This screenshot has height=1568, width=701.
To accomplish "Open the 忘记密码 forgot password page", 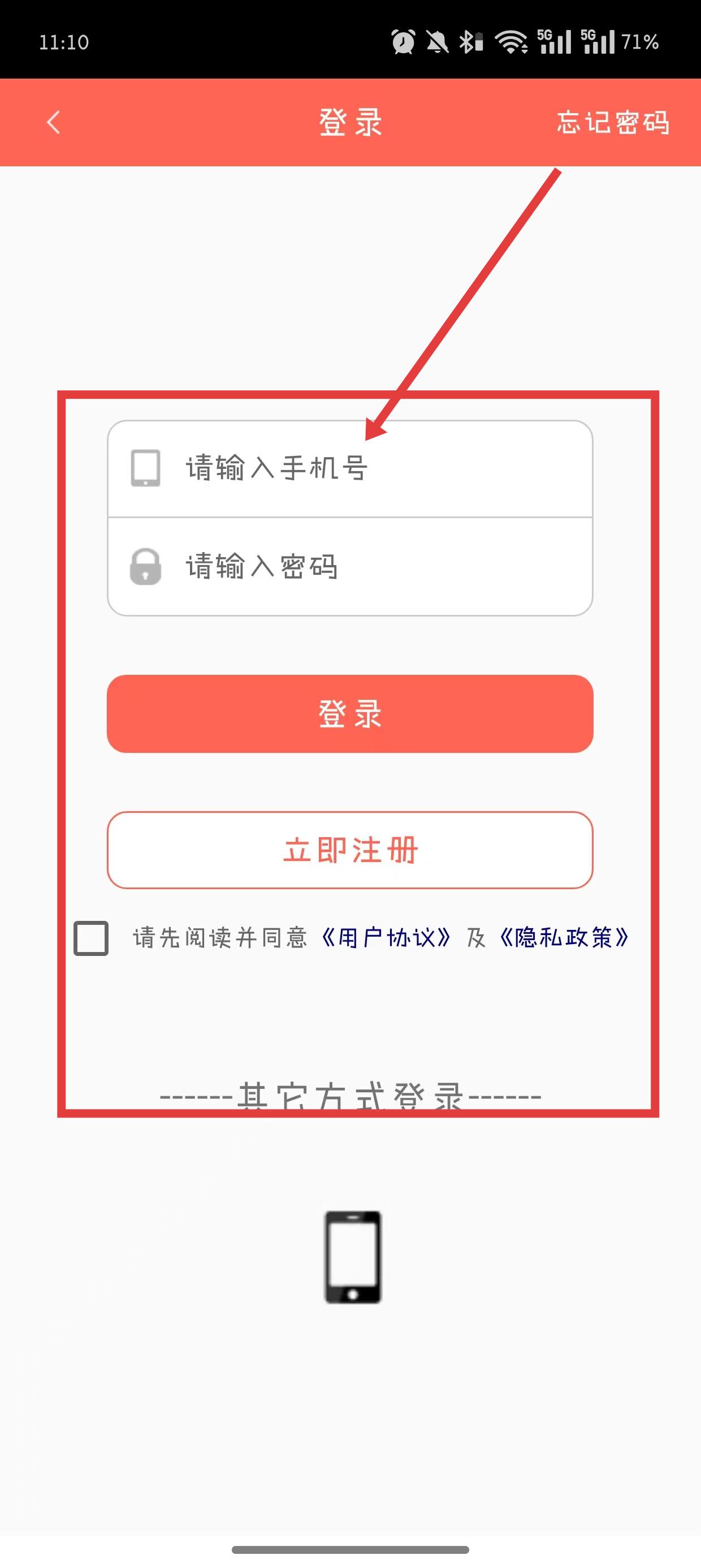I will [612, 122].
